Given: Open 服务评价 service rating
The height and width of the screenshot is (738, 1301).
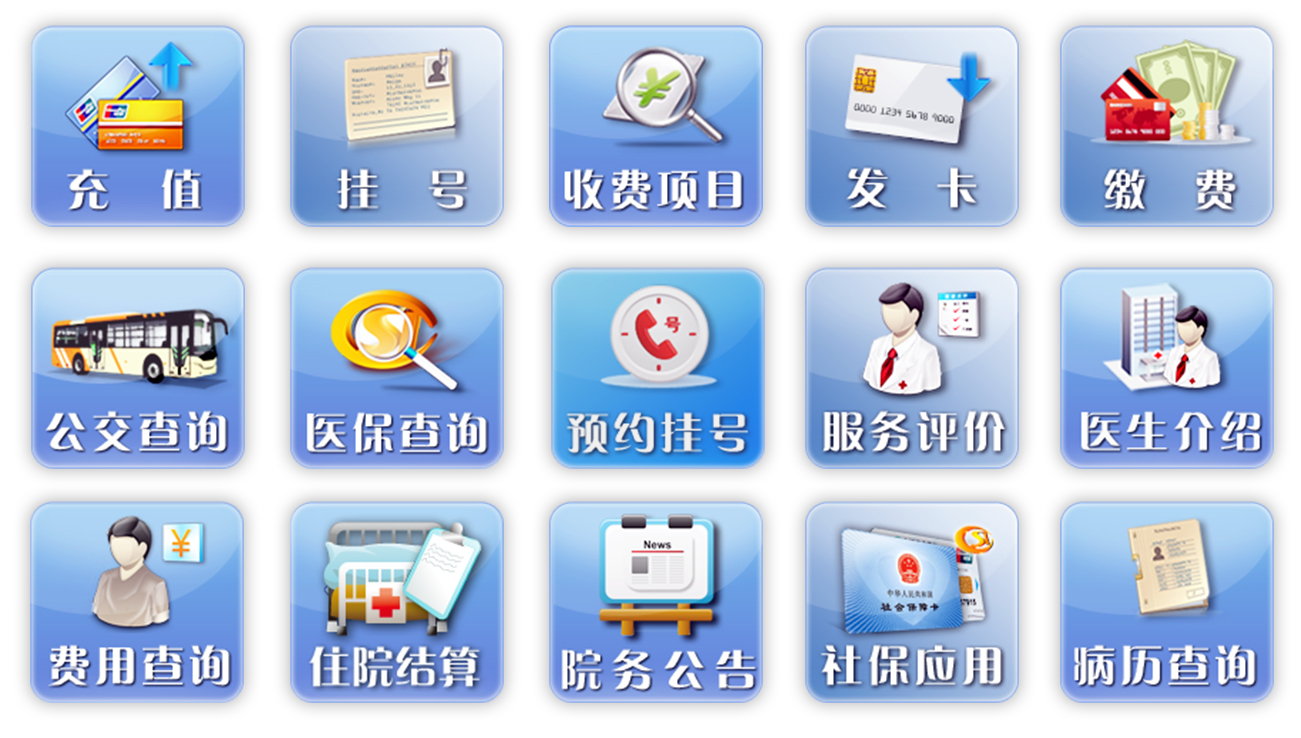Looking at the screenshot, I should (912, 367).
